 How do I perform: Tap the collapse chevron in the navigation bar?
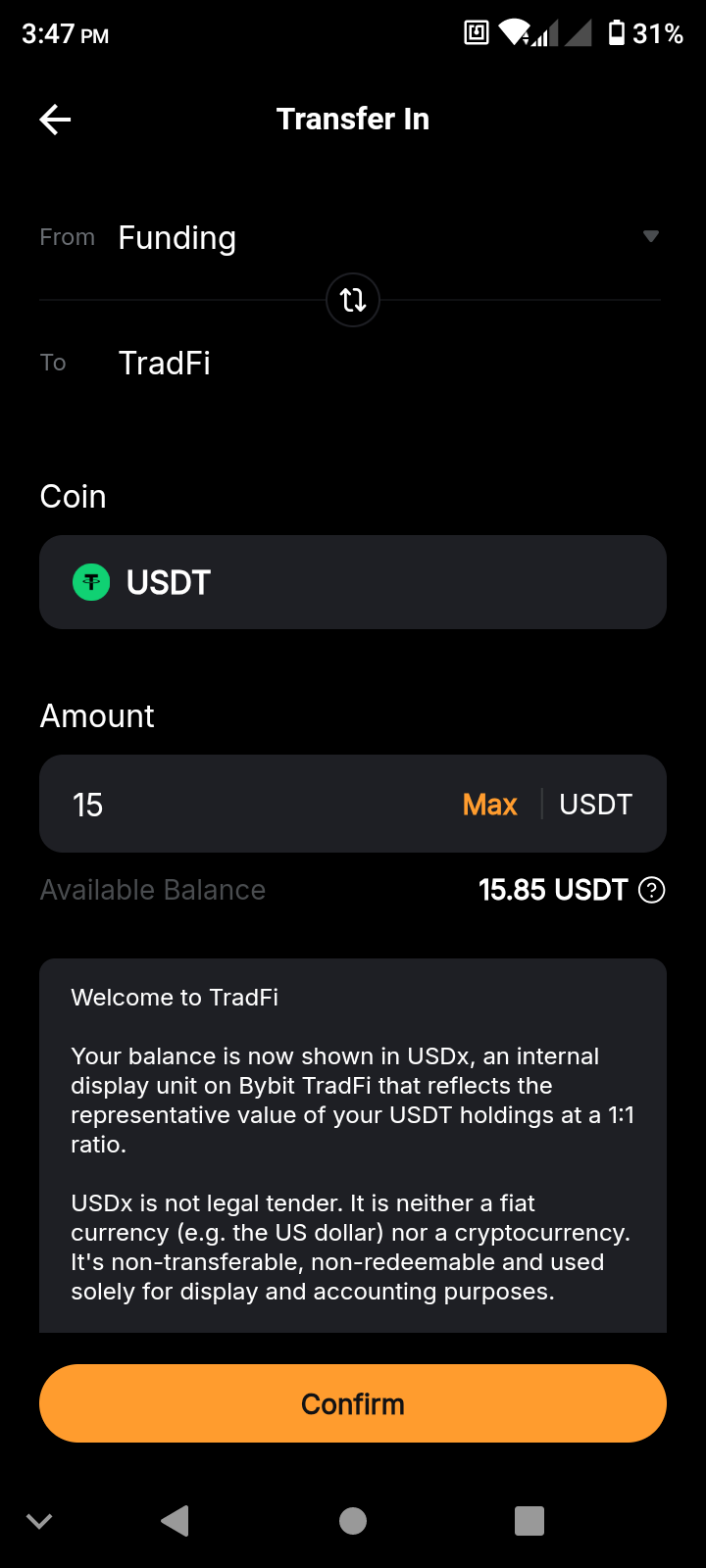coord(39,1521)
